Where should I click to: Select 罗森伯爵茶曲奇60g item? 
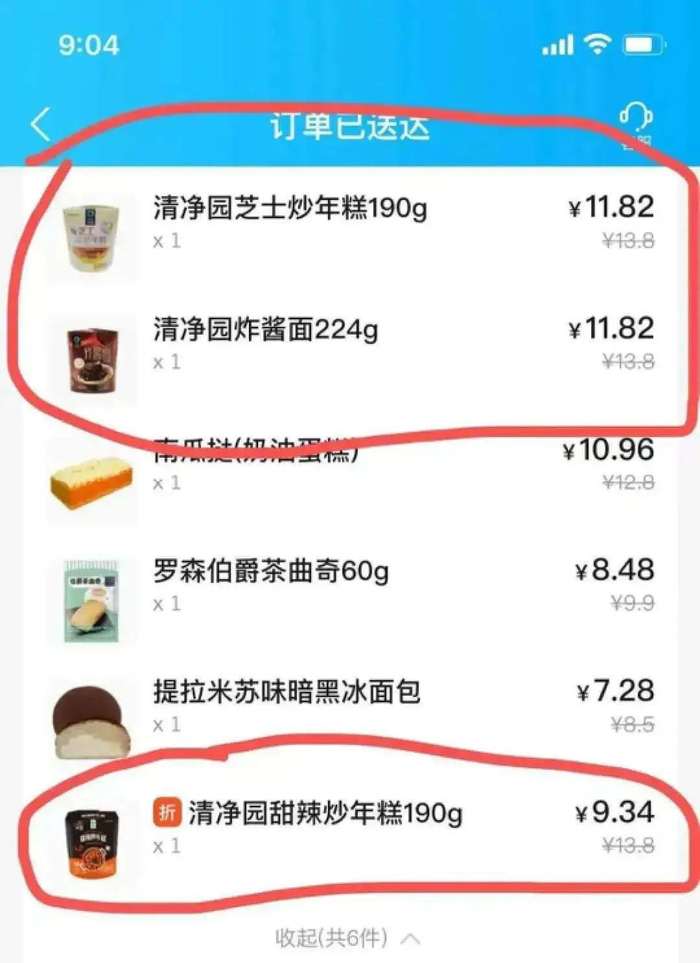click(x=270, y=572)
